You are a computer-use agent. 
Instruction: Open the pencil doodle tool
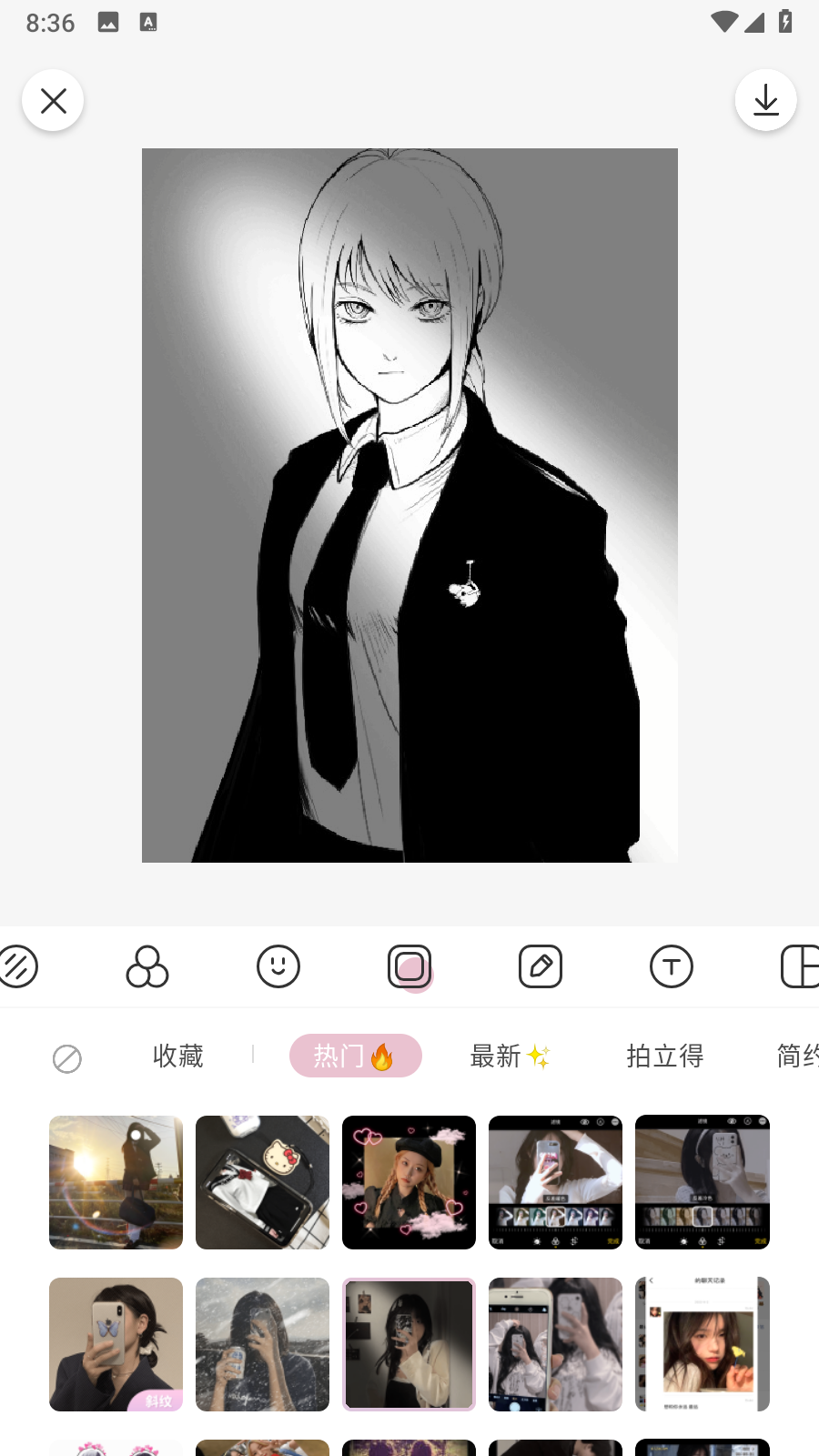541,966
